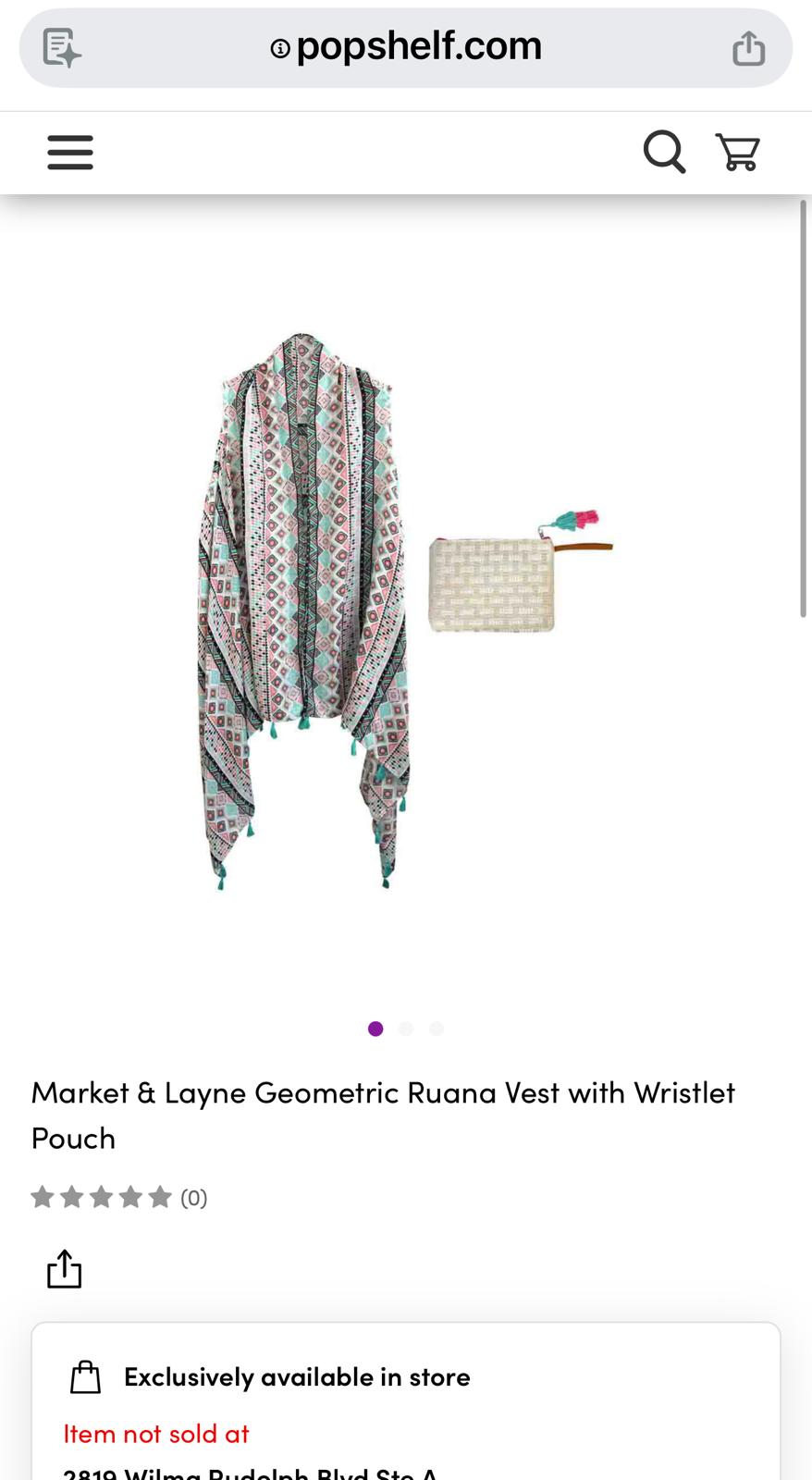This screenshot has height=1480, width=812.
Task: Jump to the third product image dot
Action: [437, 1029]
